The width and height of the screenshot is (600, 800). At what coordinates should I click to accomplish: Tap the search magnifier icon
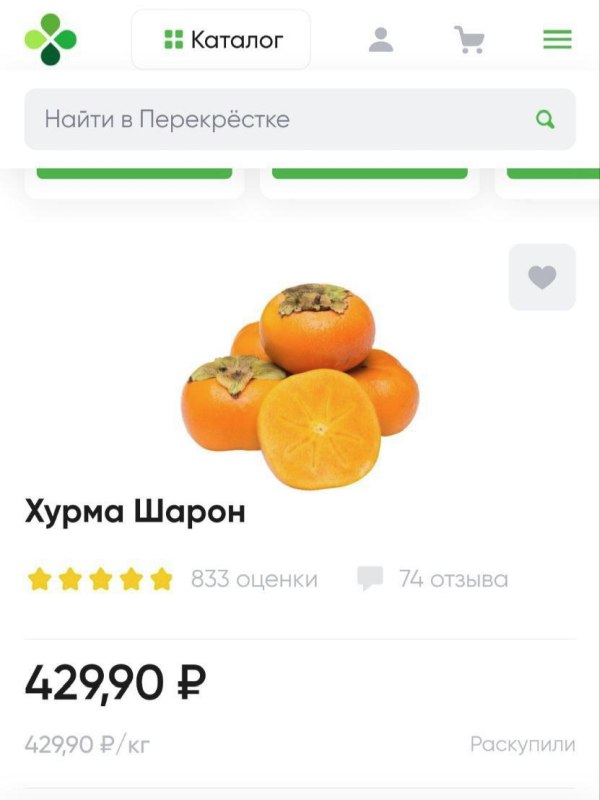coord(545,120)
